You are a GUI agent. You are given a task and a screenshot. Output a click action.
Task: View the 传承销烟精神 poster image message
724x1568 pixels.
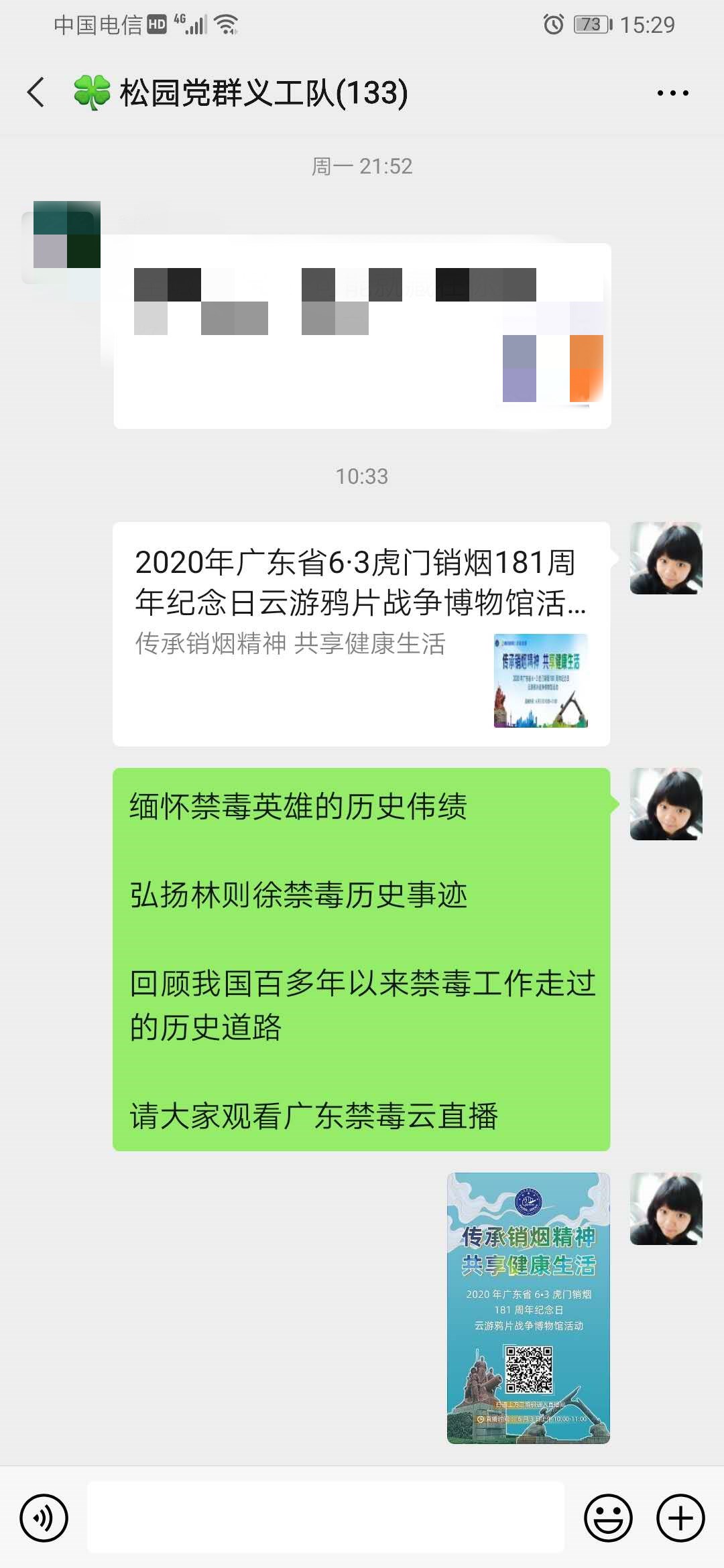(x=528, y=1308)
